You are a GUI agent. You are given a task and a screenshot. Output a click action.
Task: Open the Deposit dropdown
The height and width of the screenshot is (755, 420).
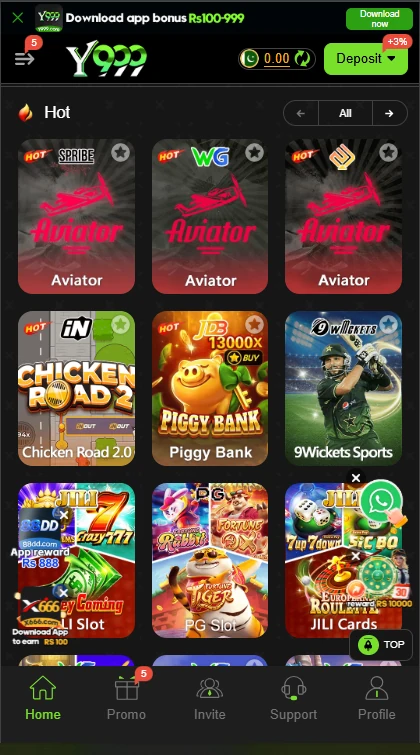[x=366, y=59]
